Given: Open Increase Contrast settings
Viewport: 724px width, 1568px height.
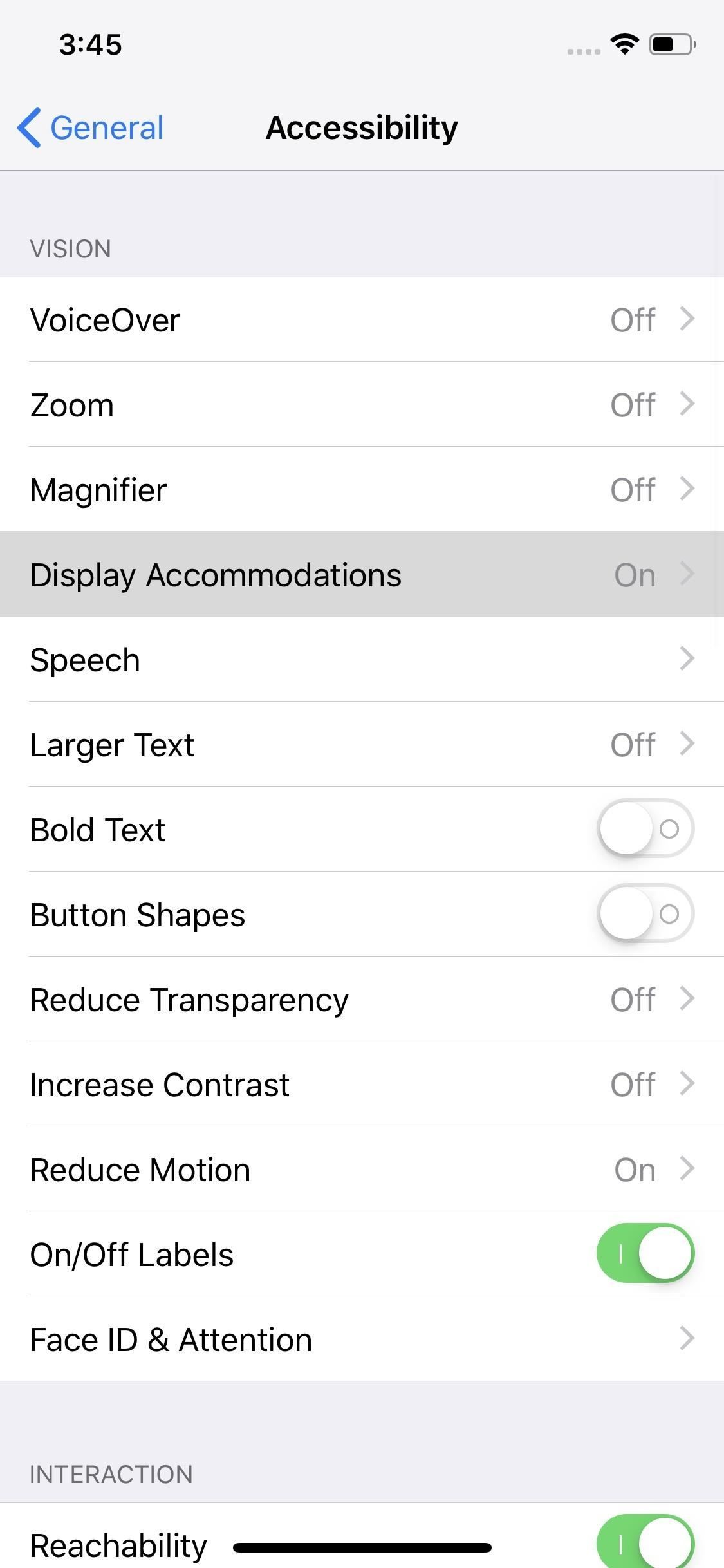Looking at the screenshot, I should [362, 1085].
